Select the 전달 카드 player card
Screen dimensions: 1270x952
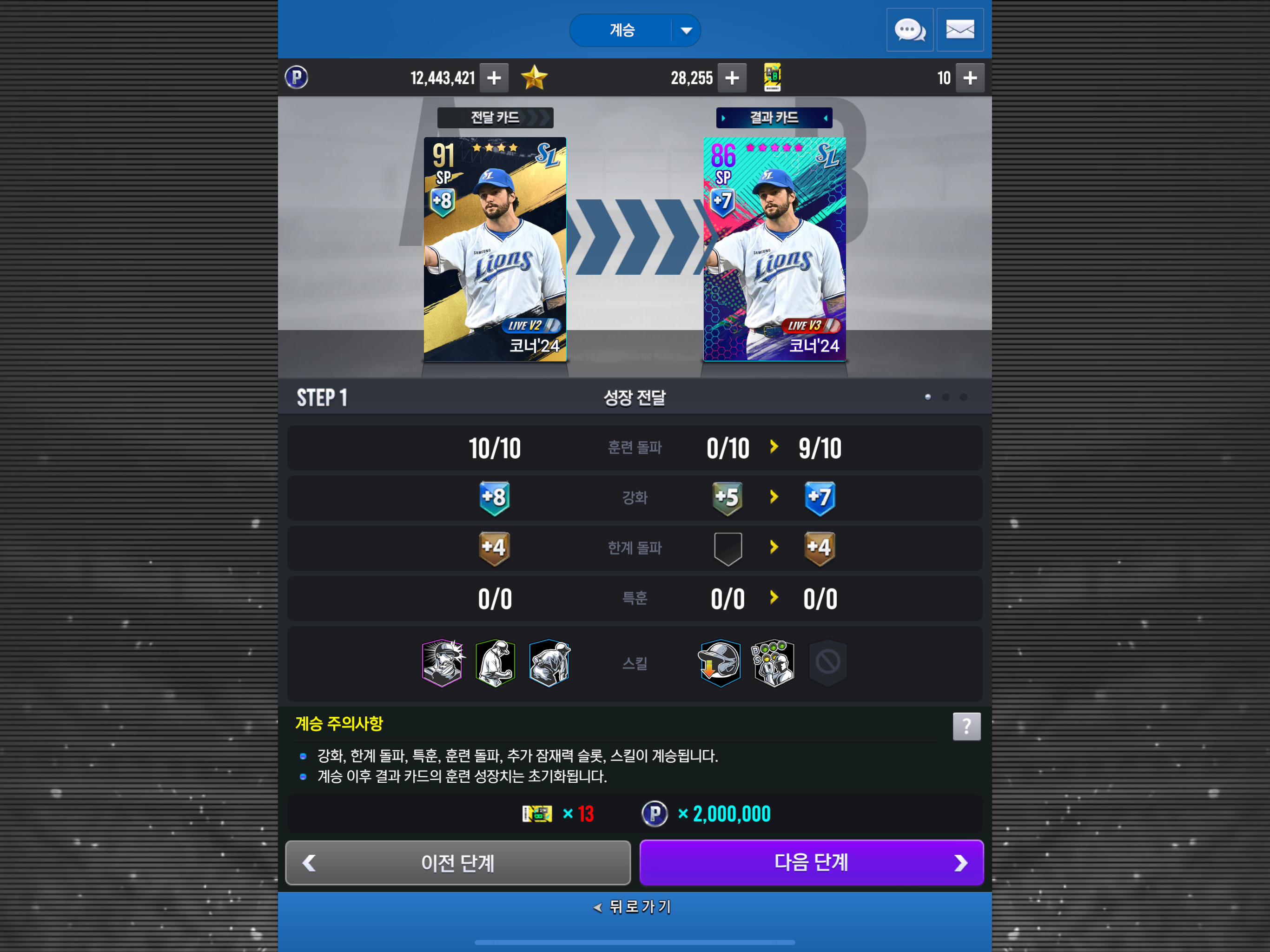[495, 249]
